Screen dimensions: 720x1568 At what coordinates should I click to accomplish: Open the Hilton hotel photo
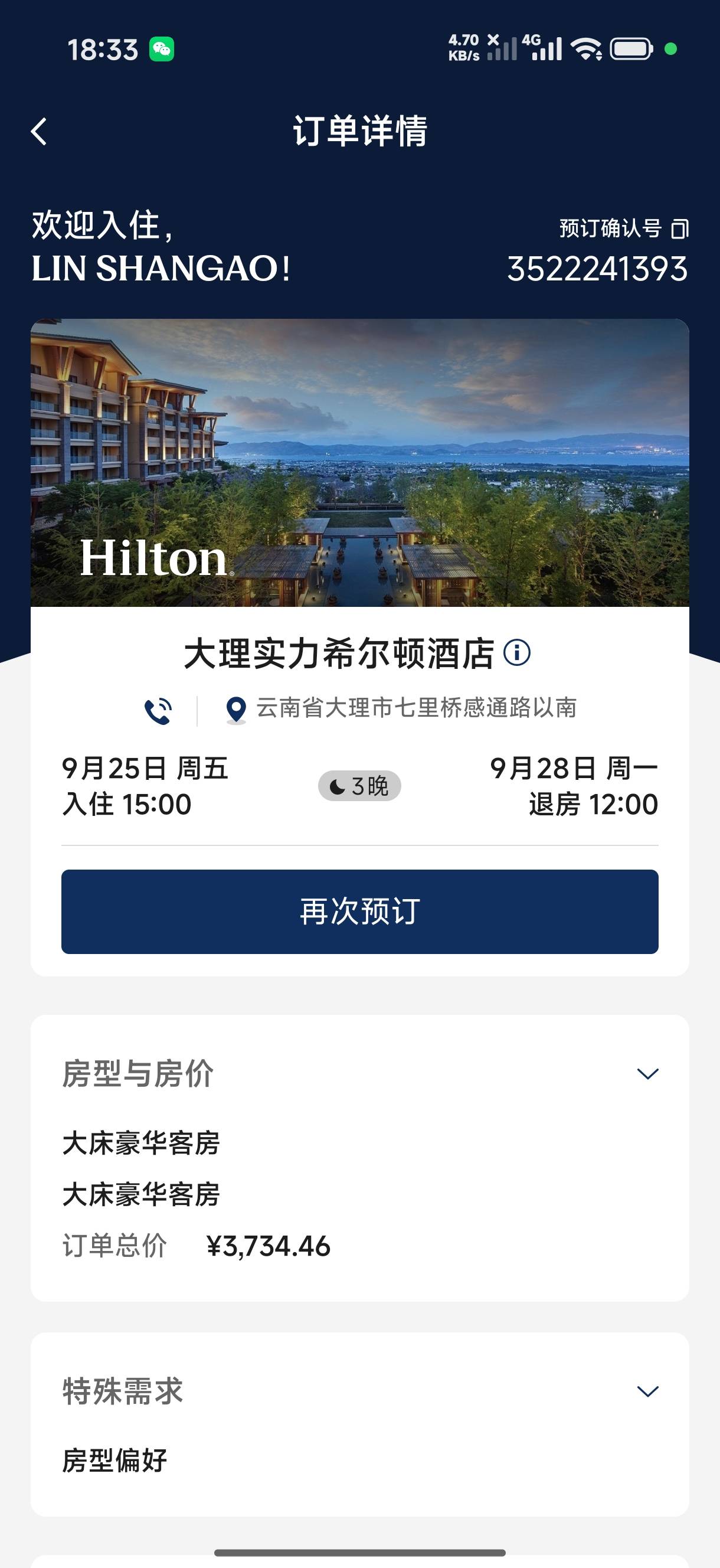pyautogui.click(x=359, y=463)
